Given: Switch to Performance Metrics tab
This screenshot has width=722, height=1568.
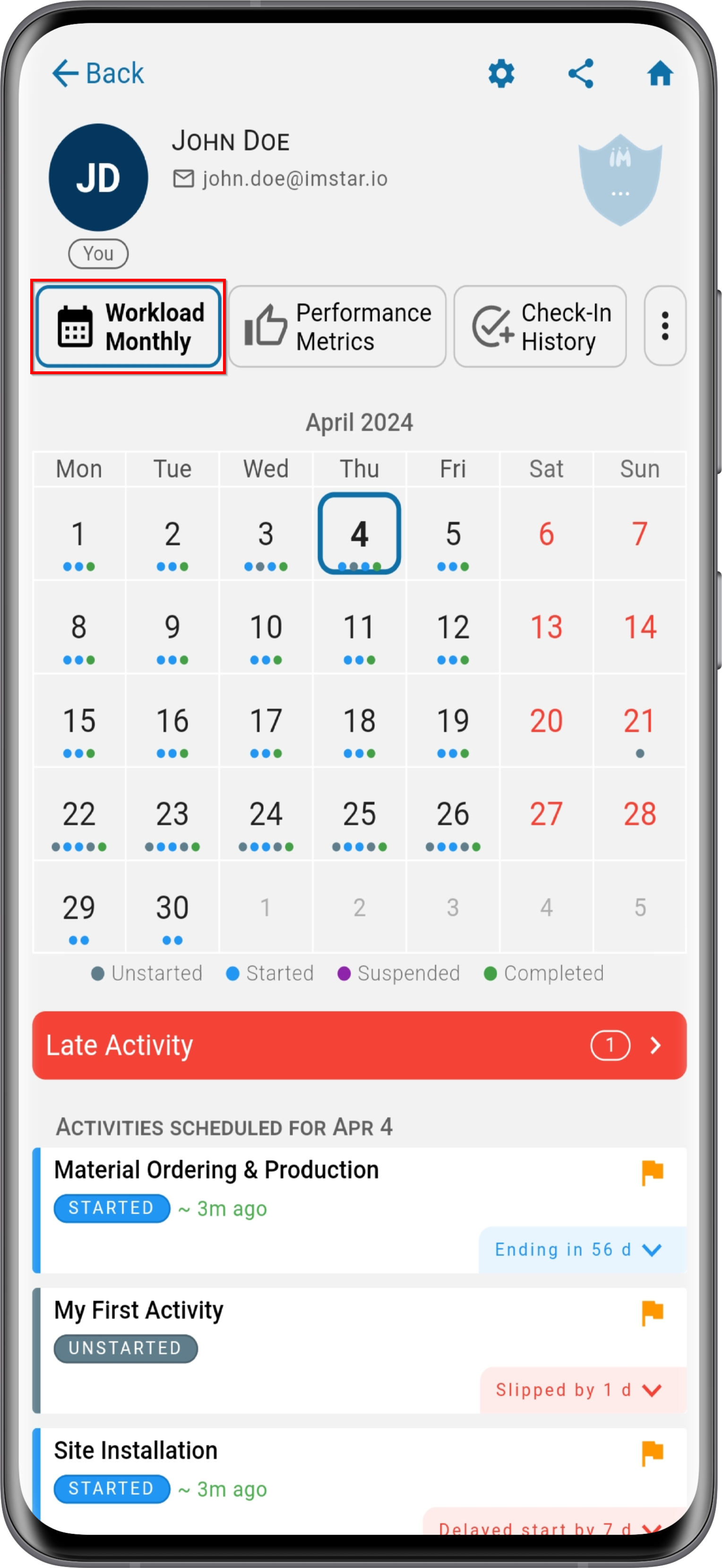Looking at the screenshot, I should click(x=337, y=327).
